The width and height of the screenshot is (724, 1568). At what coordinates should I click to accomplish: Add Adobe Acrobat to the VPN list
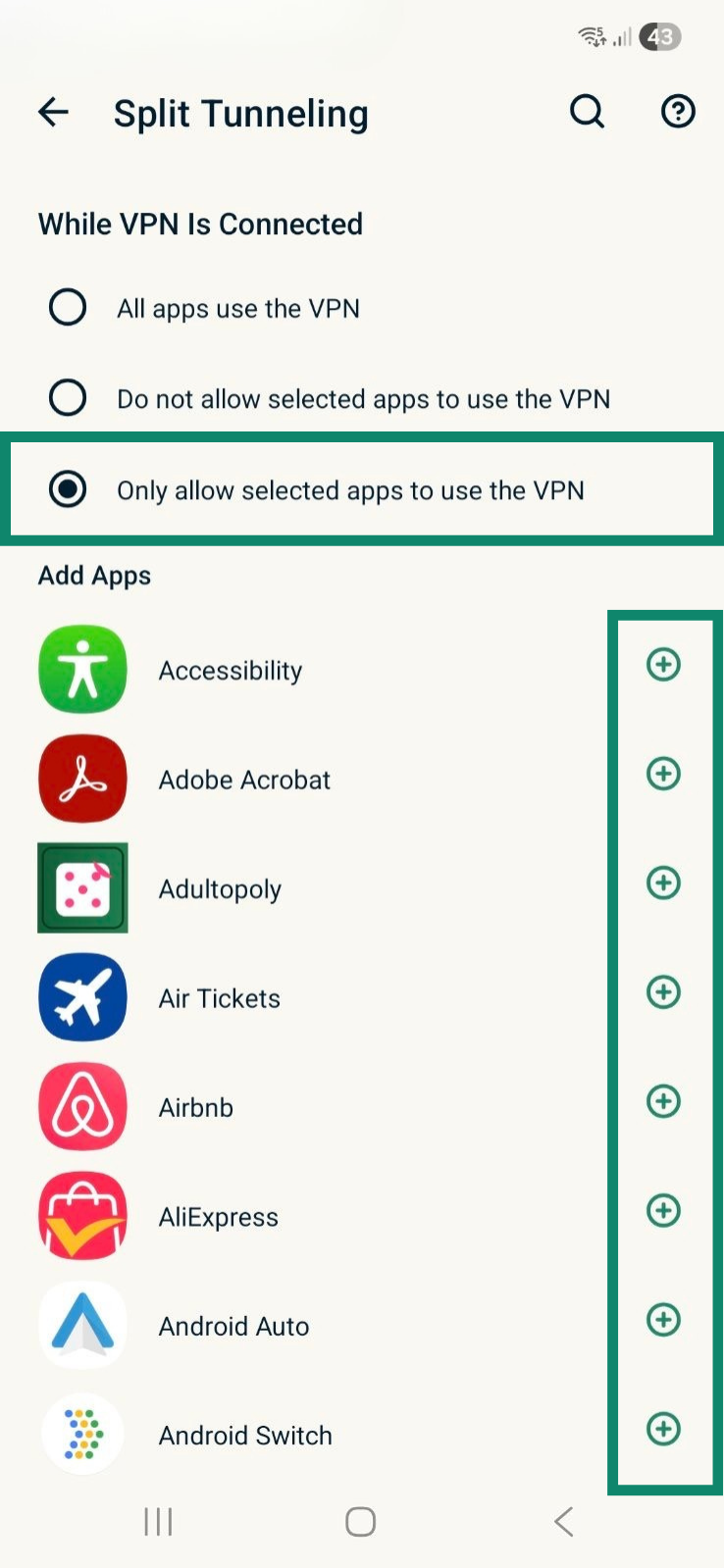click(x=663, y=774)
